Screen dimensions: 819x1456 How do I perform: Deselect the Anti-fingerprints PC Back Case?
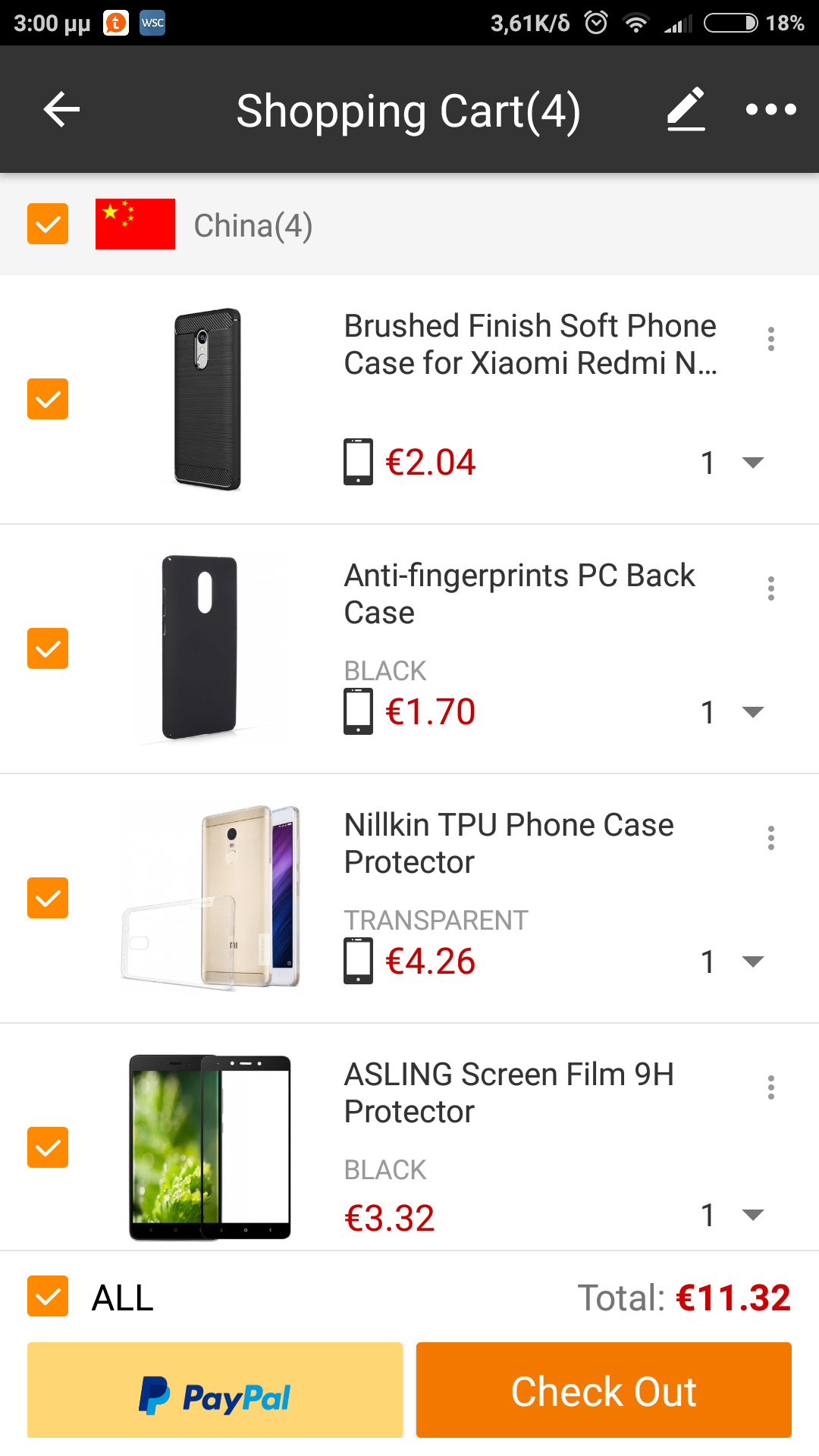tap(48, 648)
